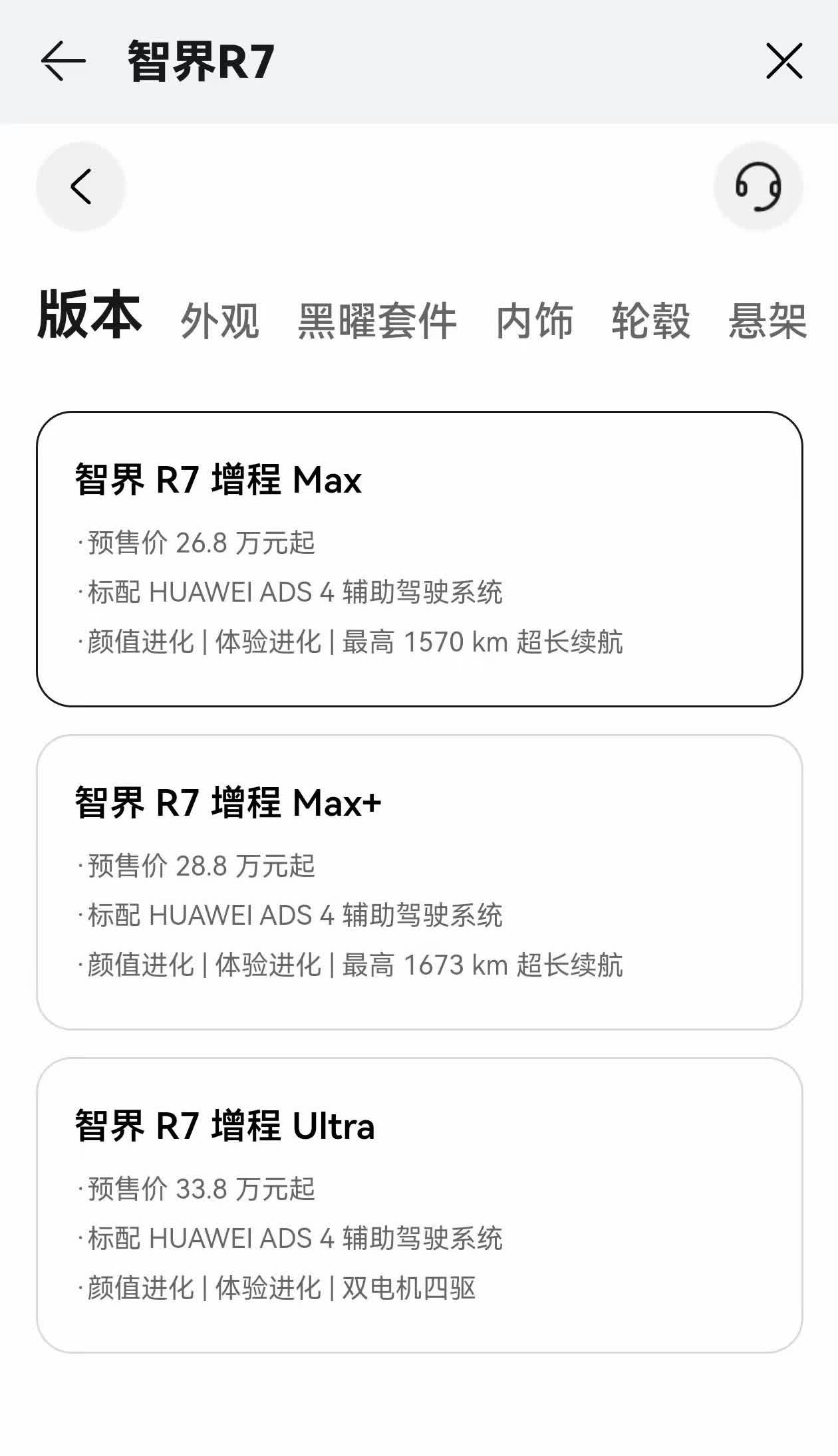Pick the 智界 R7 增程 Ultra version card
Screen dimensions: 838x1456
coord(420,1205)
